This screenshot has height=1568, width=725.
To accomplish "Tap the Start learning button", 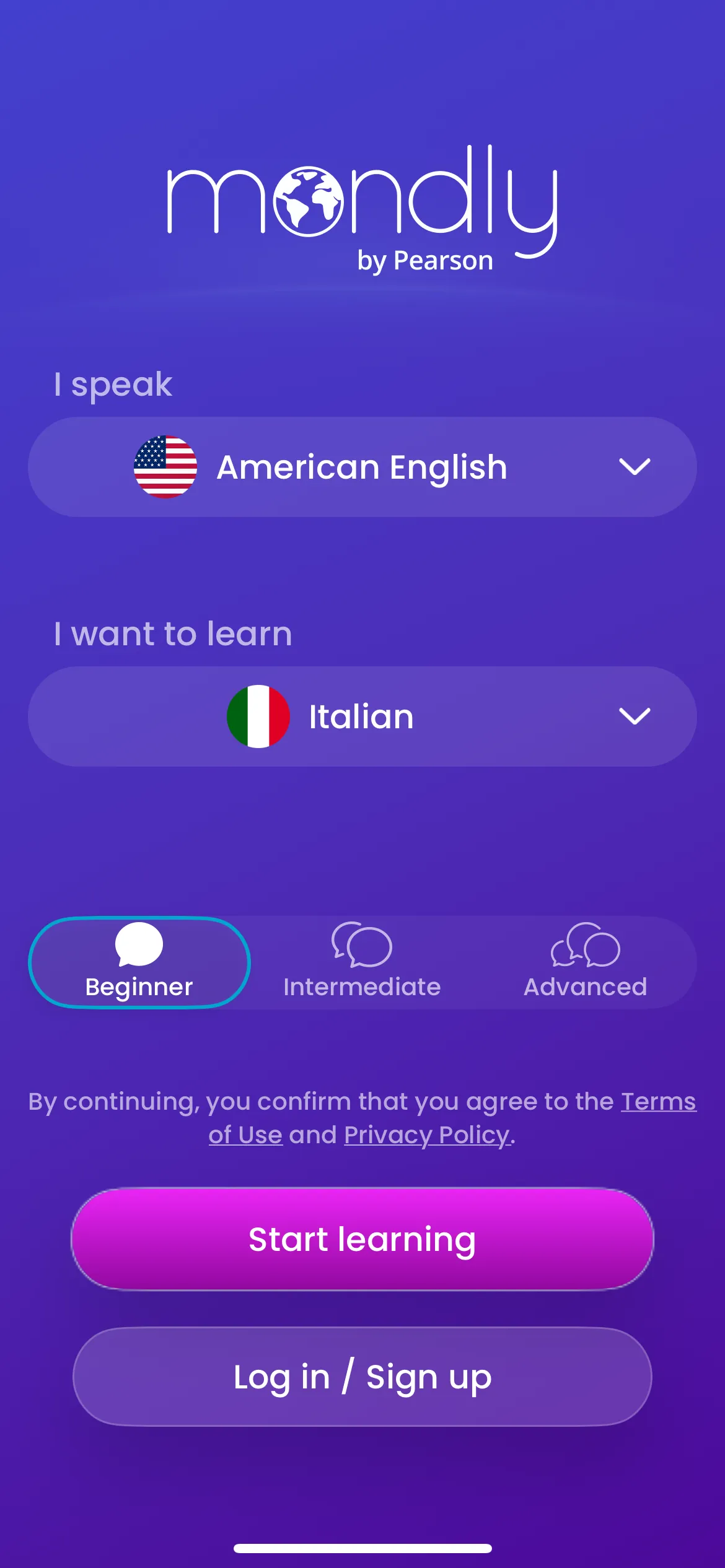I will click(362, 1239).
